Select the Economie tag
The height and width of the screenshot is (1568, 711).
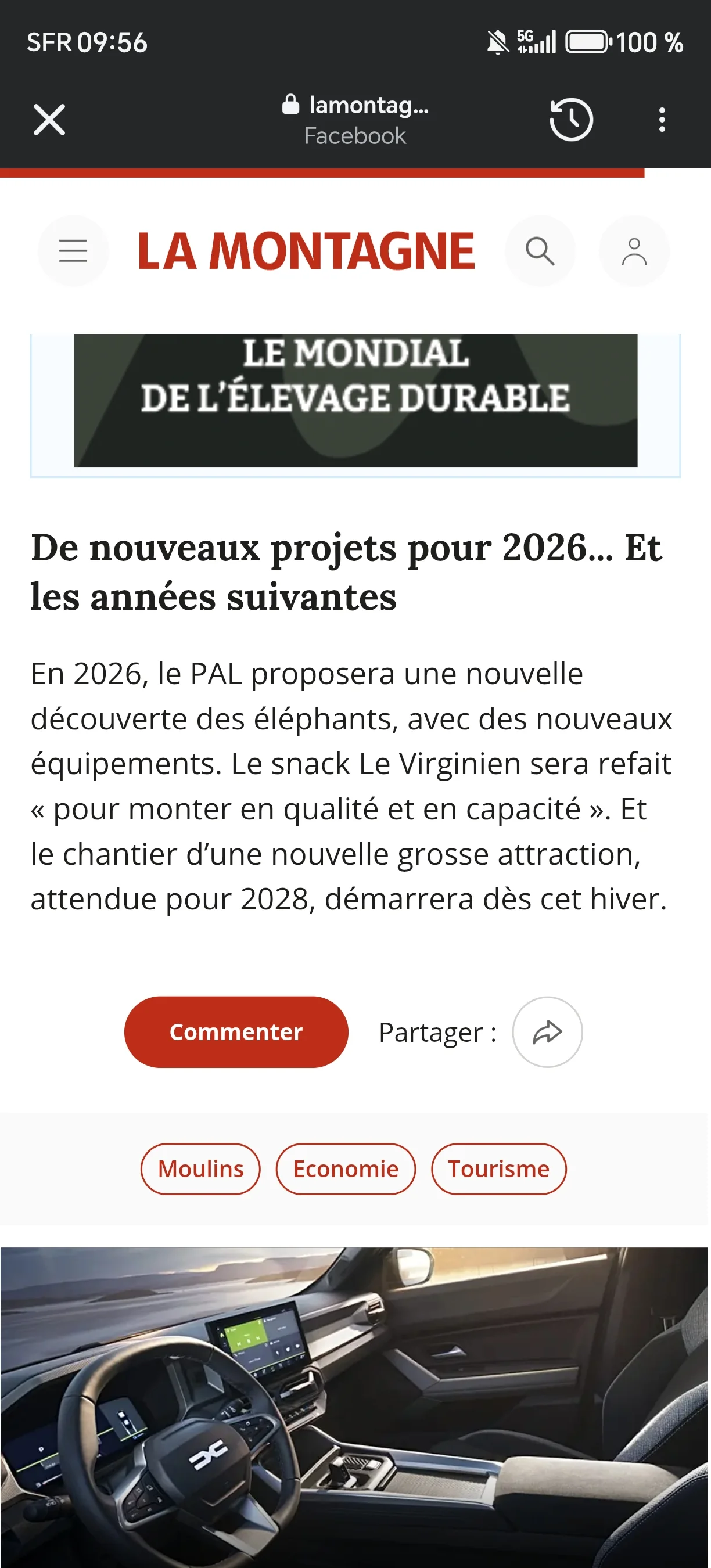click(346, 1168)
